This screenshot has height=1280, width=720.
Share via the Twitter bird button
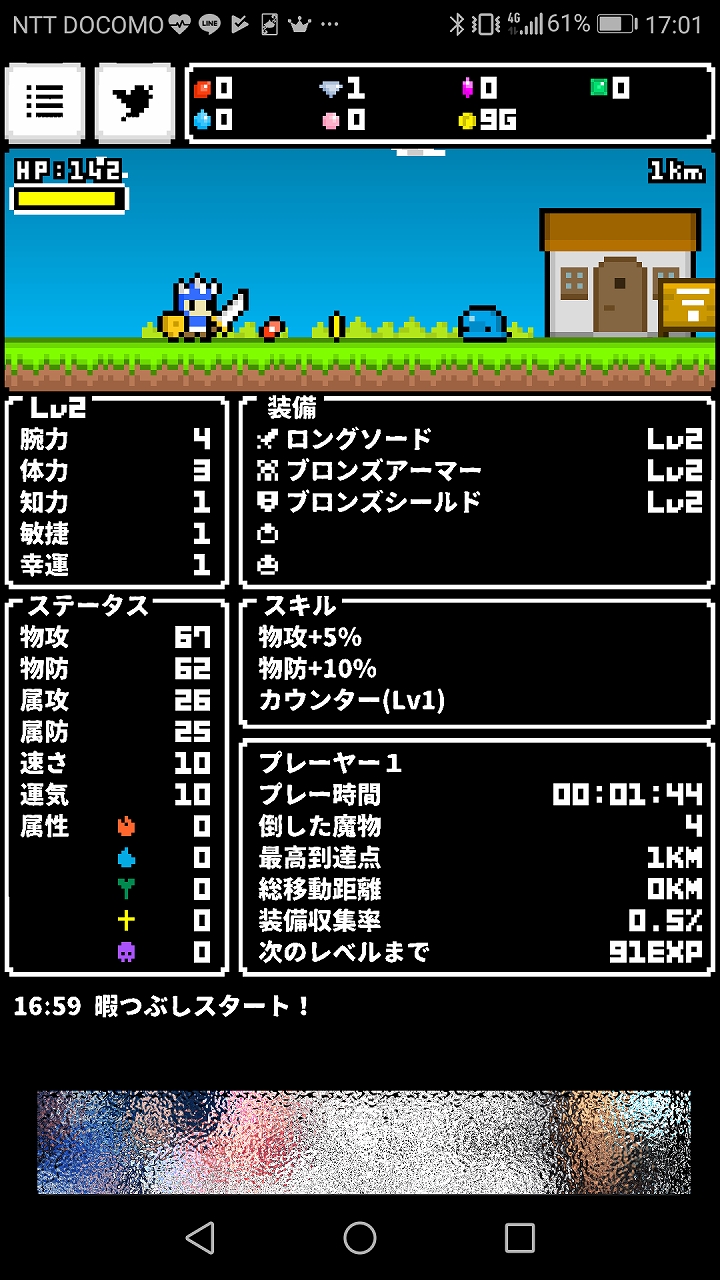133,102
